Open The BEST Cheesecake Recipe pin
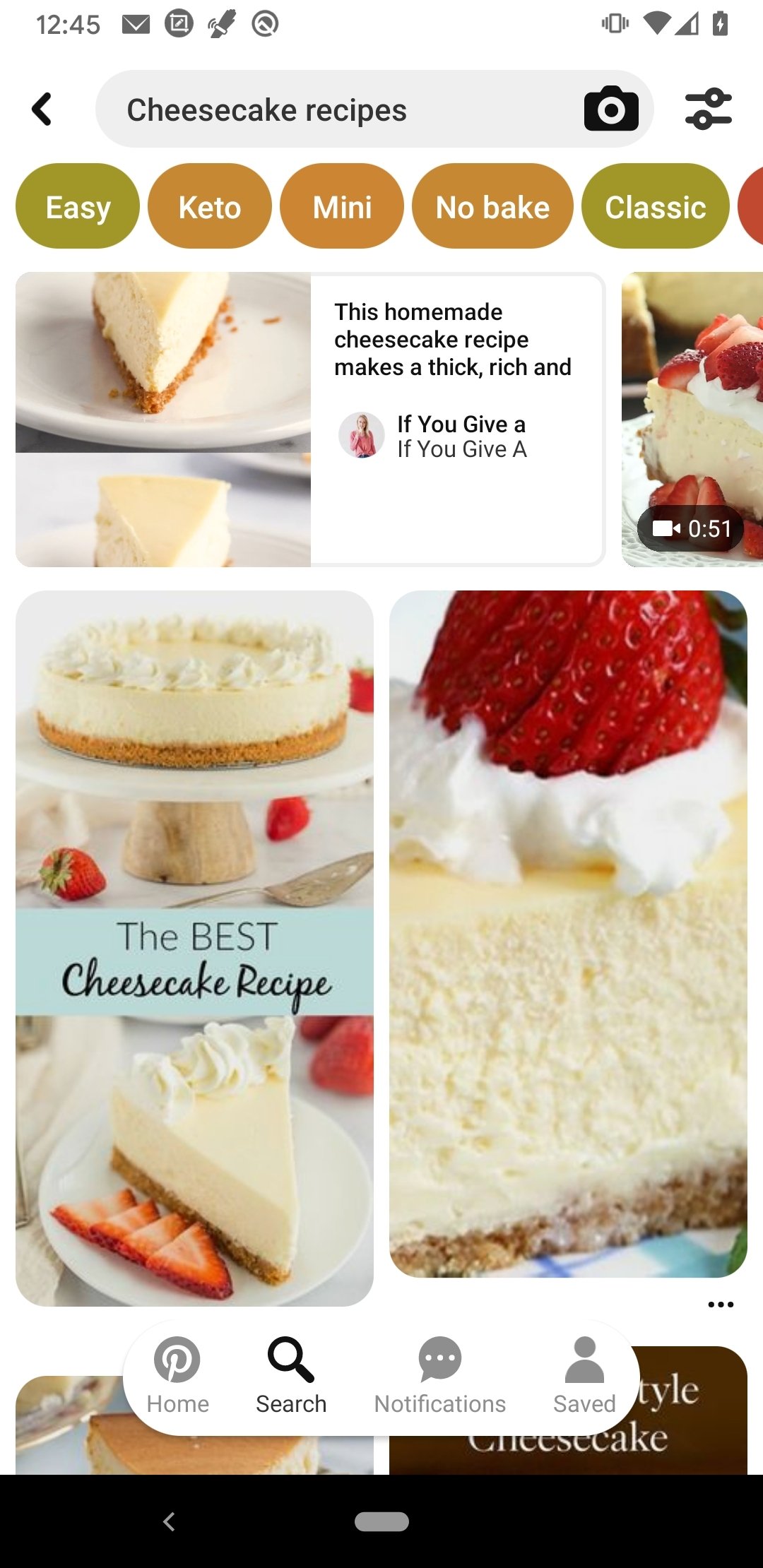Viewport: 763px width, 1568px height. 194,948
